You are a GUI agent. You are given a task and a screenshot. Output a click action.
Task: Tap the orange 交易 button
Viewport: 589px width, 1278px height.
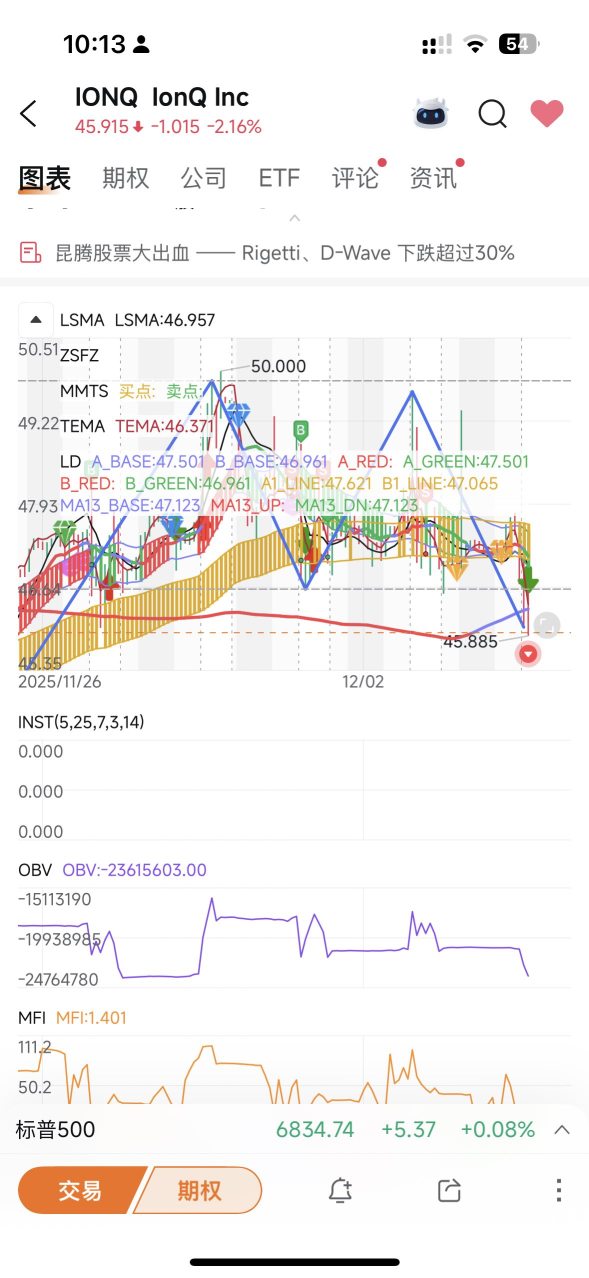[x=80, y=1190]
